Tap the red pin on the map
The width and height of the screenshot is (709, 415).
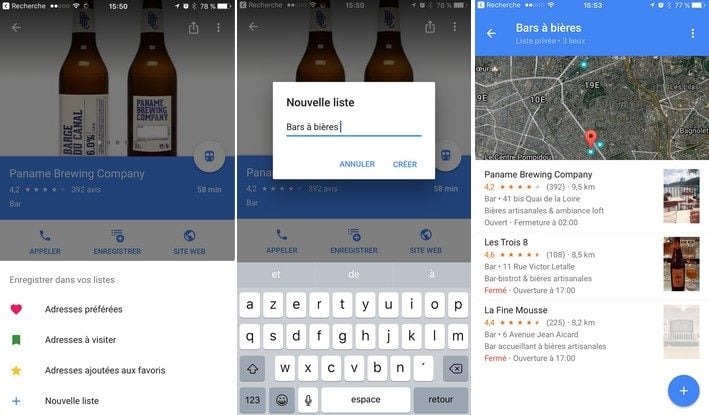pyautogui.click(x=589, y=139)
